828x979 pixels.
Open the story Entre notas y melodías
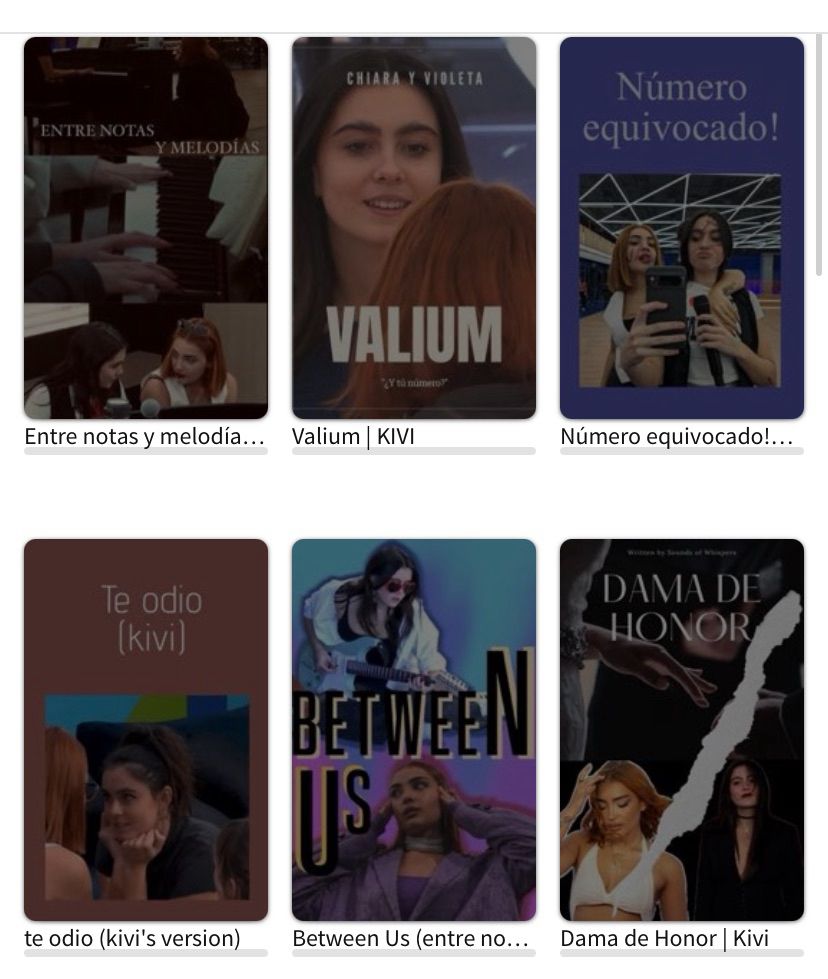click(x=146, y=228)
